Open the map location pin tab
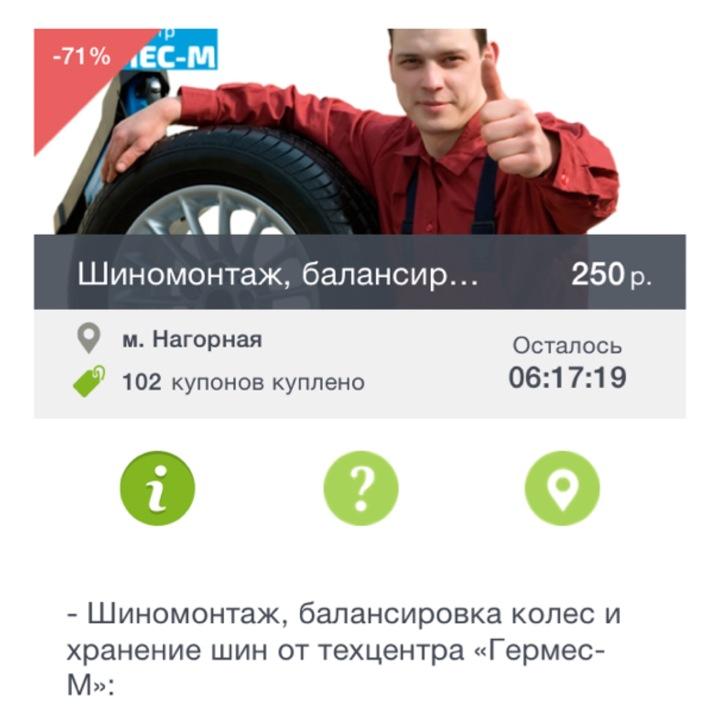Image resolution: width=720 pixels, height=720 pixels. pyautogui.click(x=562, y=488)
